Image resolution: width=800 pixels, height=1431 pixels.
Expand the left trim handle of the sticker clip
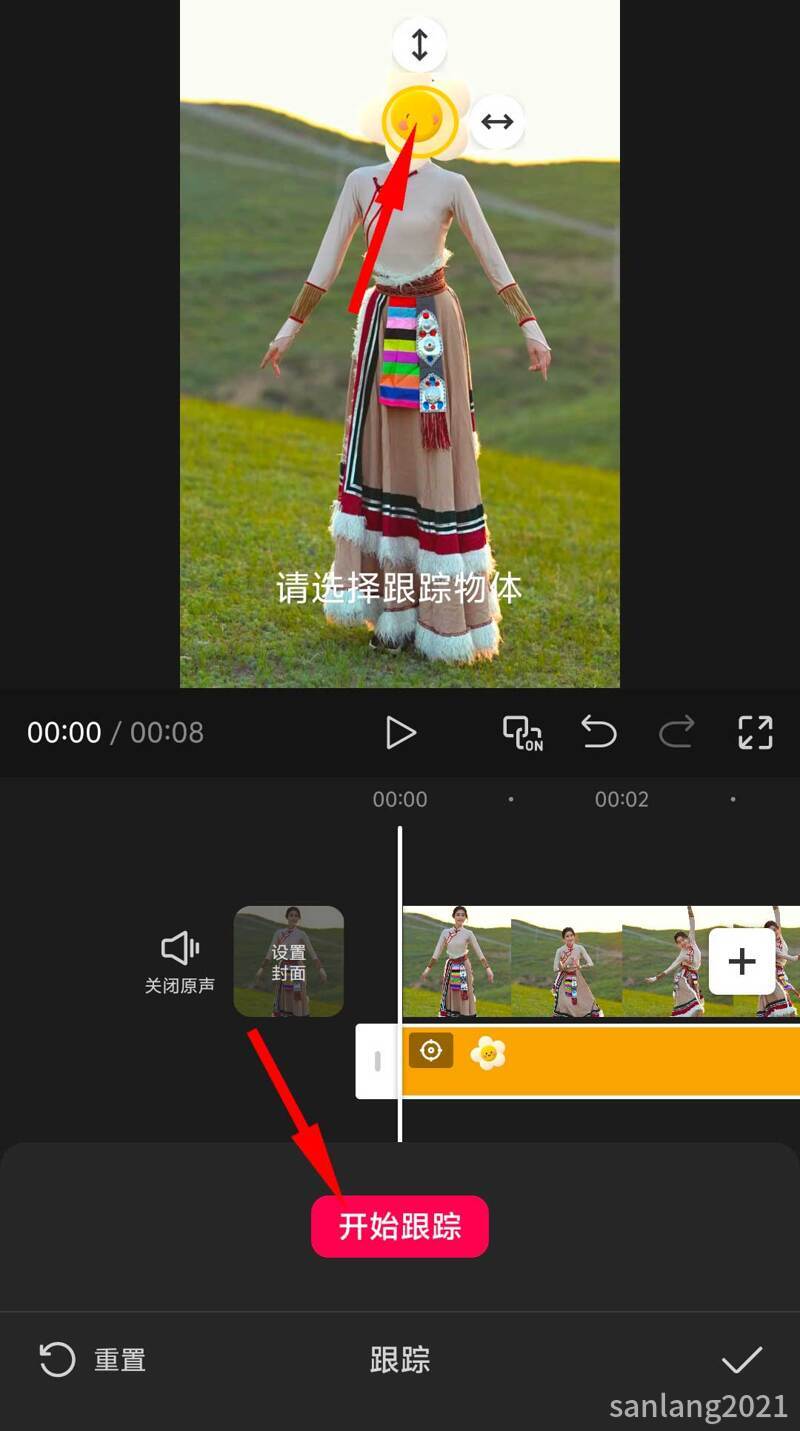(x=377, y=1063)
